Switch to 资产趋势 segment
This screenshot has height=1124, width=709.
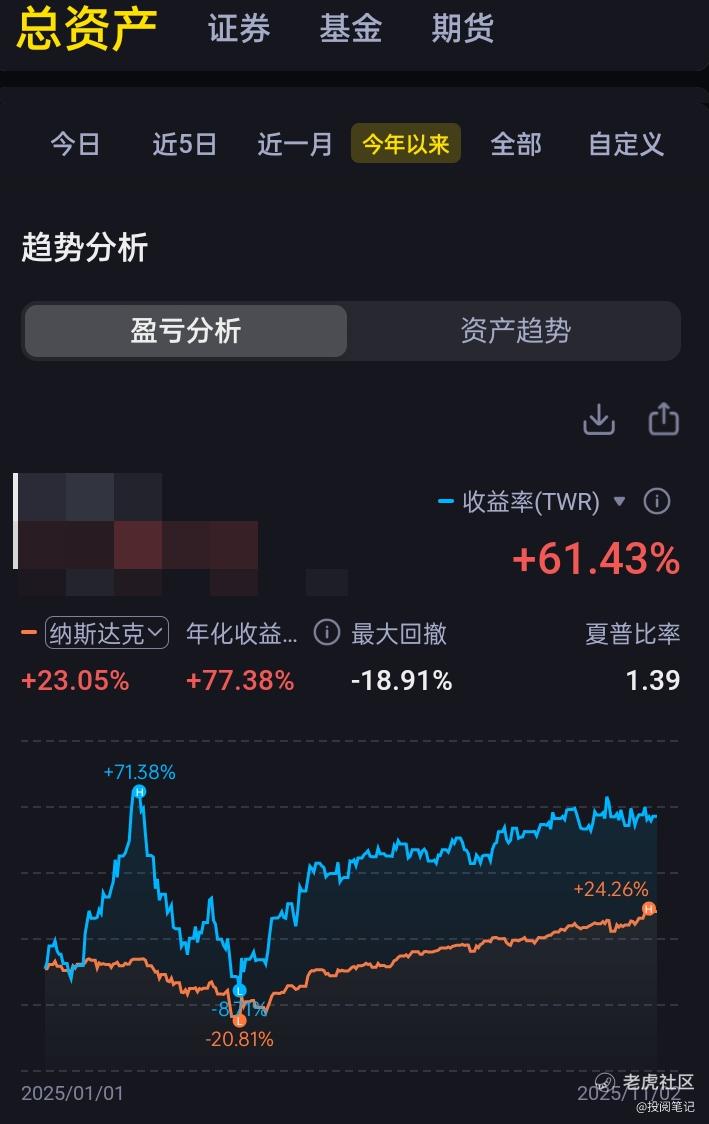coord(515,331)
